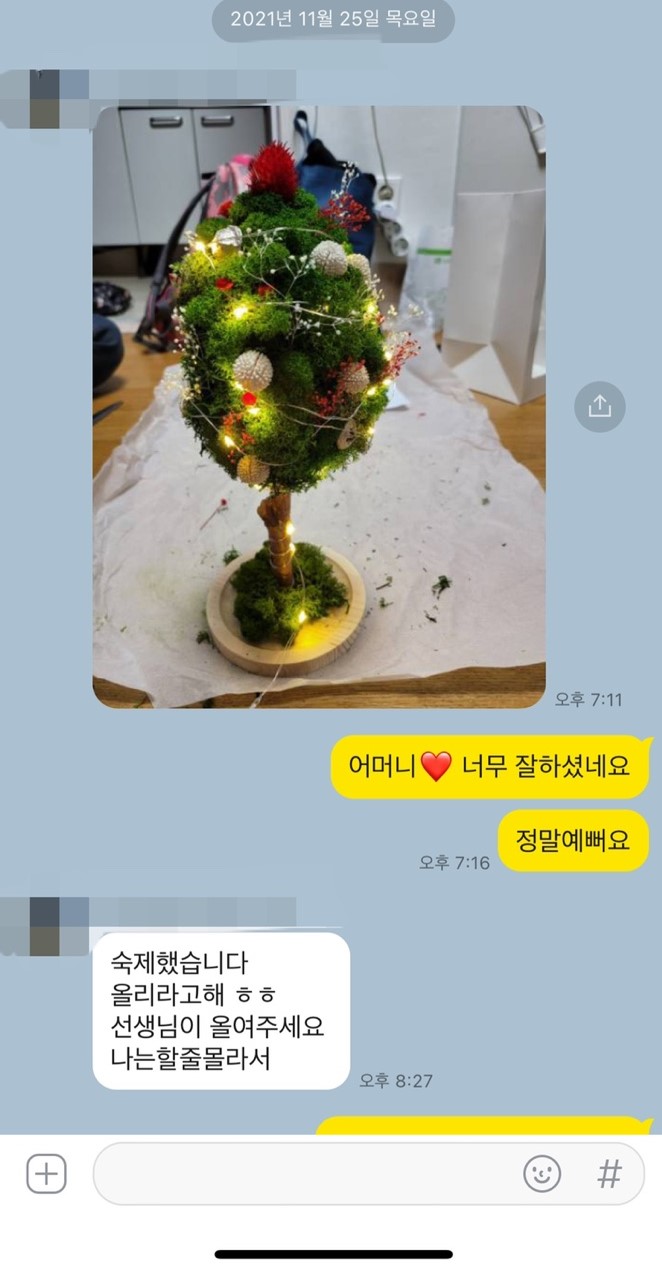Share the moss tree photo

(599, 406)
